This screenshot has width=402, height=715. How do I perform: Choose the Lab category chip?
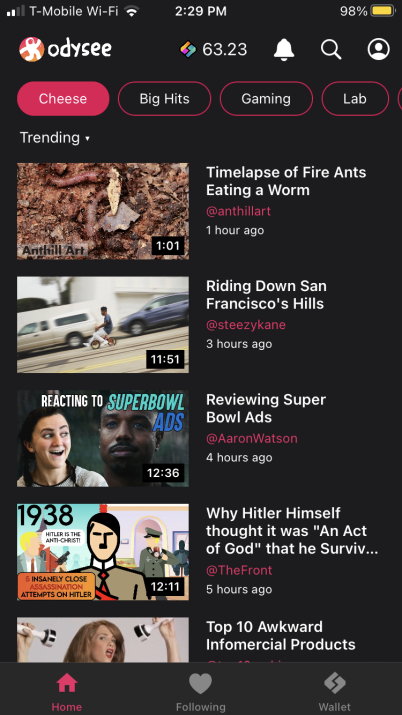[x=355, y=98]
